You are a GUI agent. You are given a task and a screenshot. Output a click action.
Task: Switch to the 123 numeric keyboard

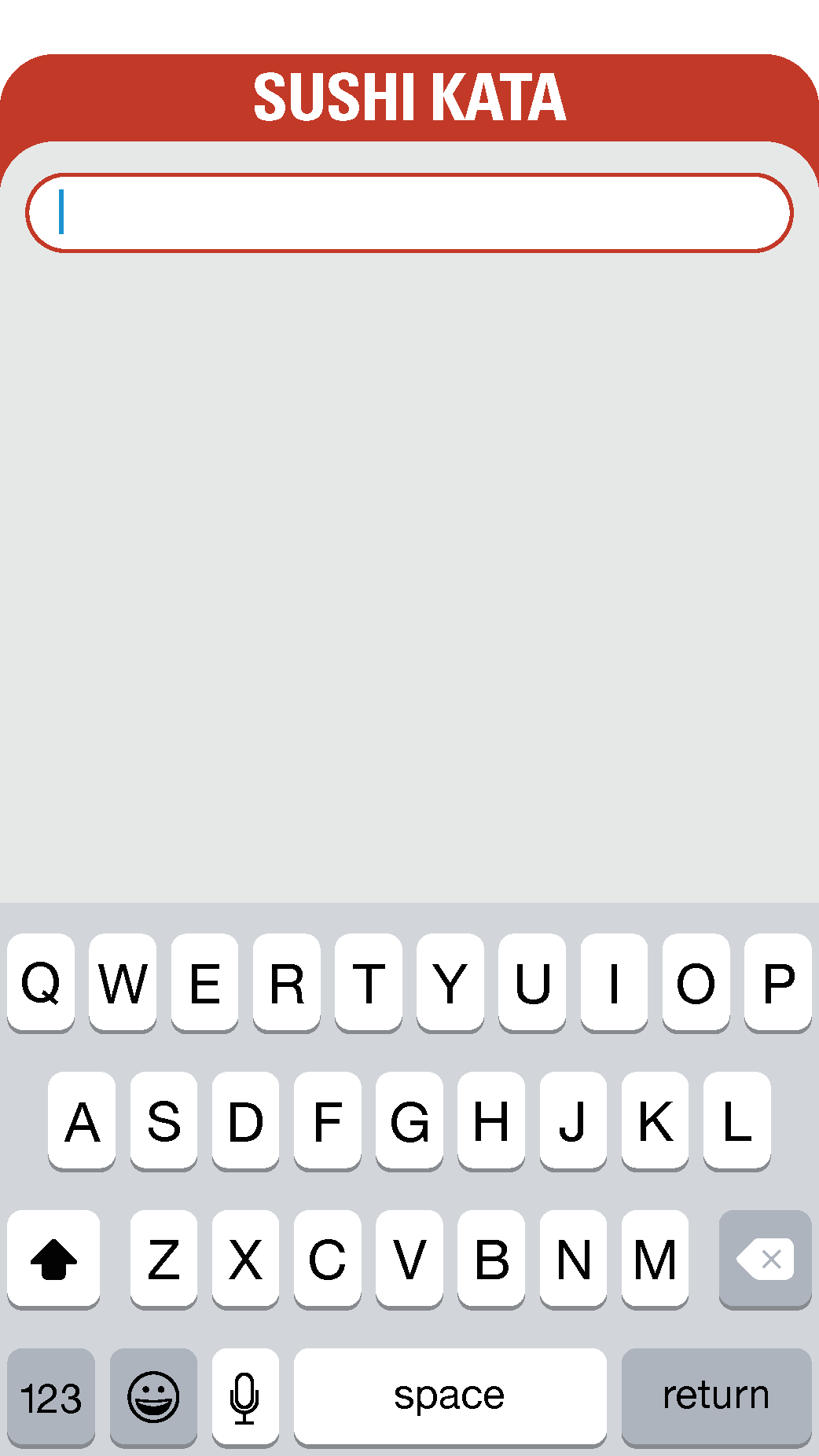coord(51,1396)
